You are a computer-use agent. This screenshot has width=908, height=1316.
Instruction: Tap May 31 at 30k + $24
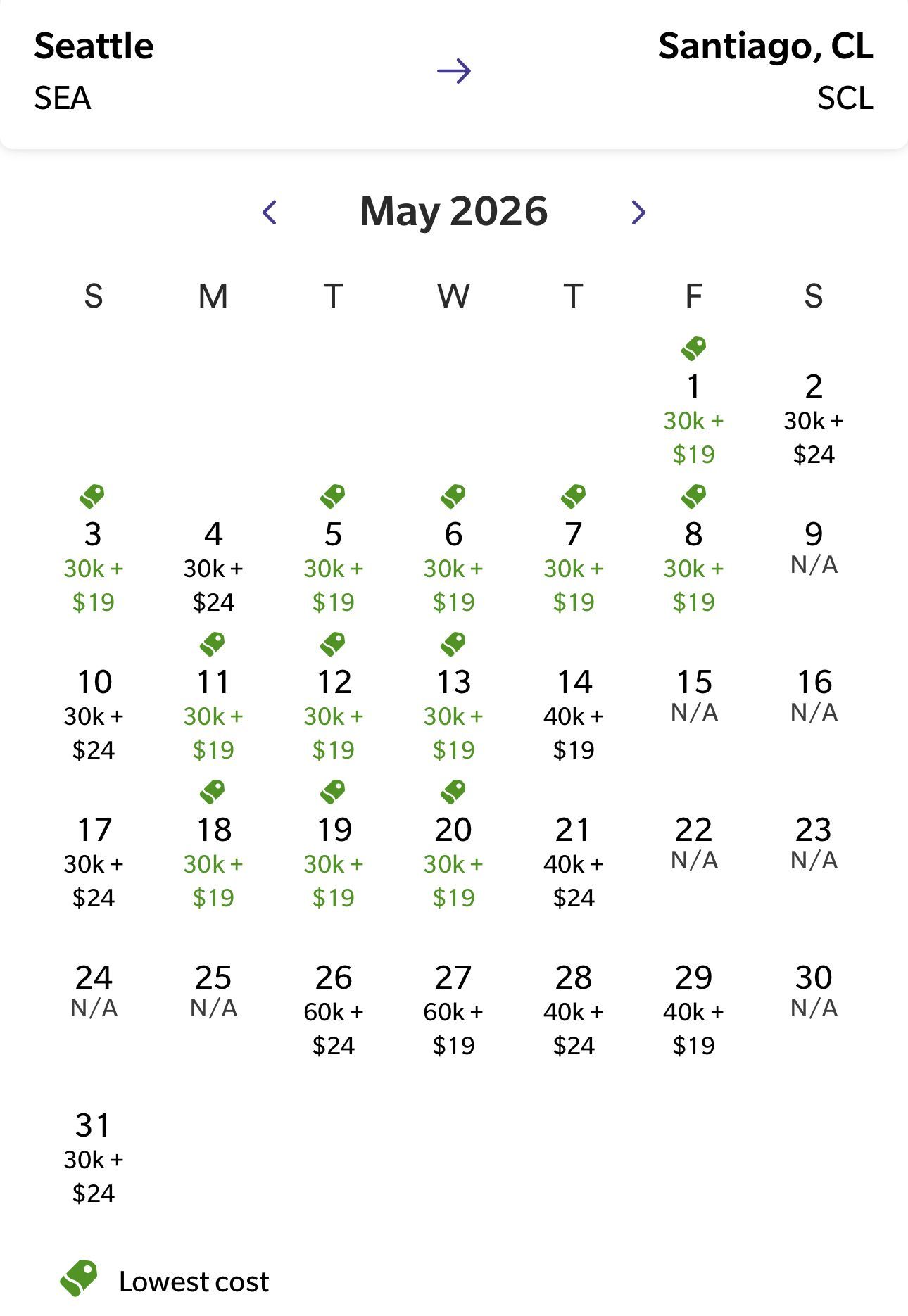click(94, 1158)
